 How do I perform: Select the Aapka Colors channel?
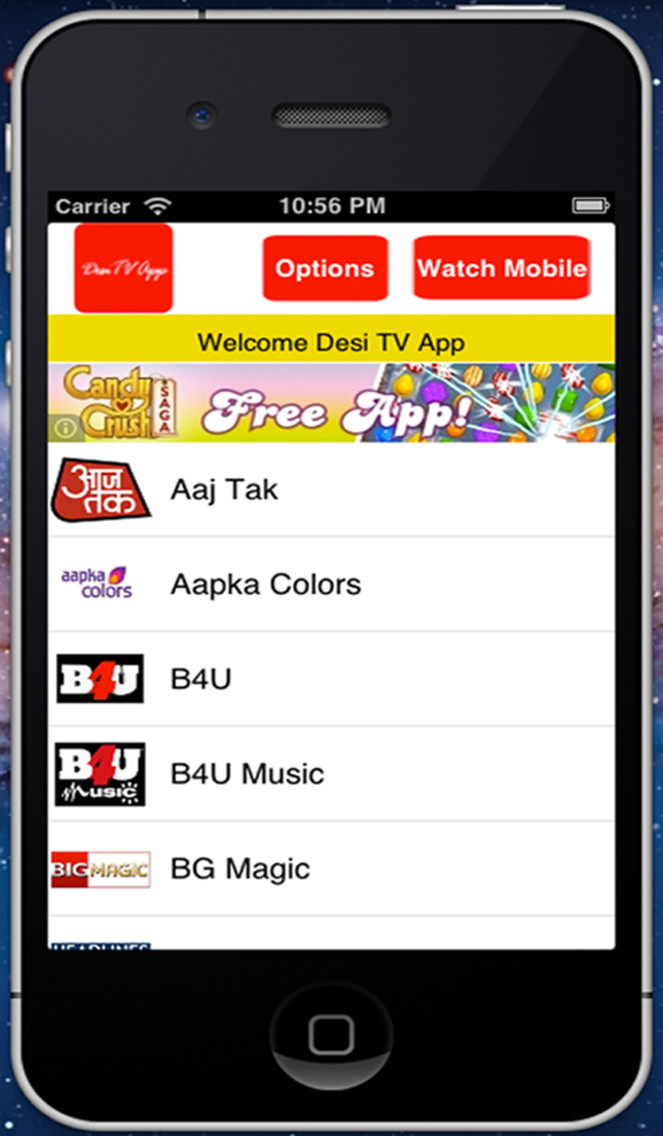(331, 585)
